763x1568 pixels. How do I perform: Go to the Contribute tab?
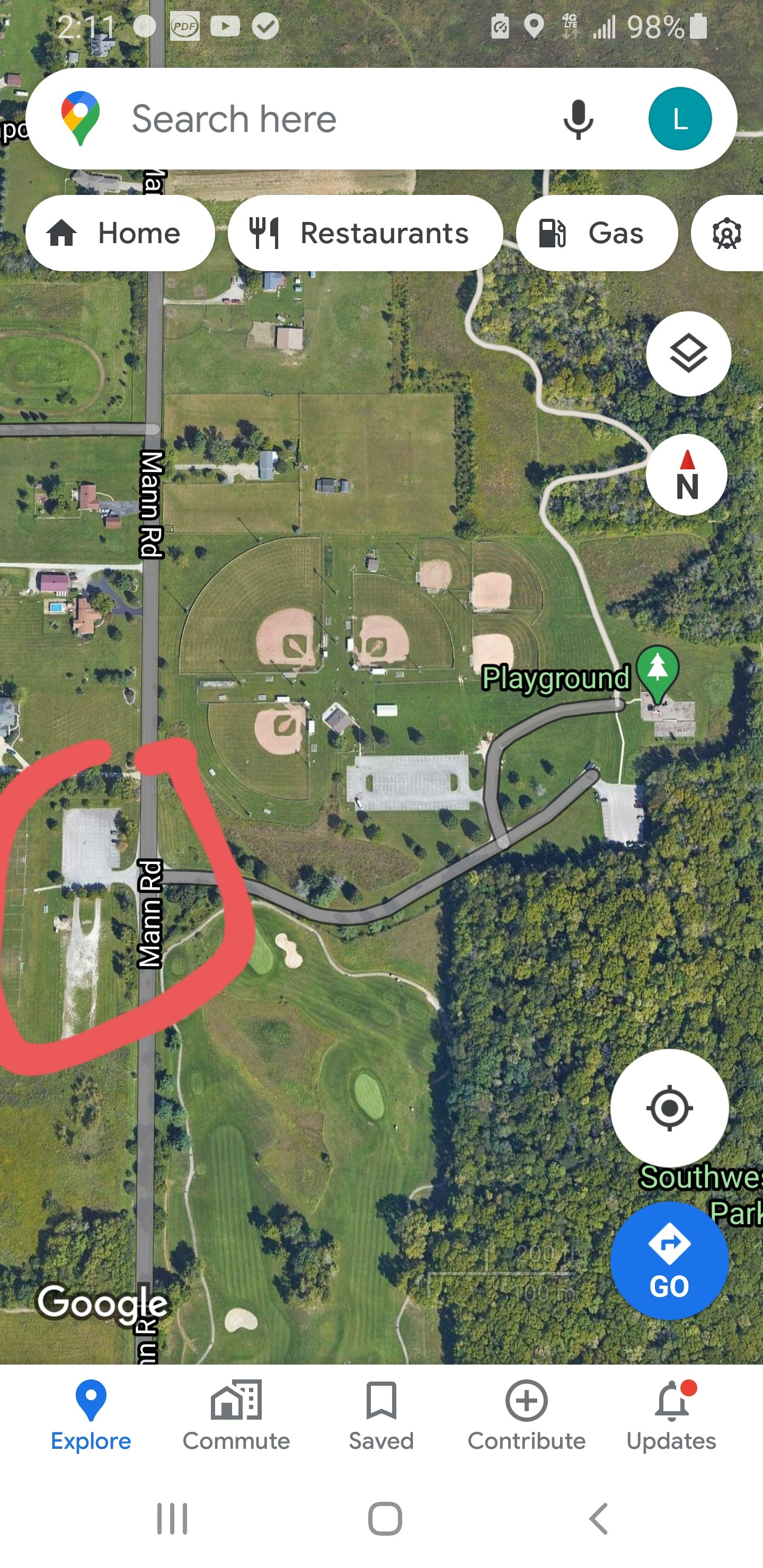pos(526,1416)
